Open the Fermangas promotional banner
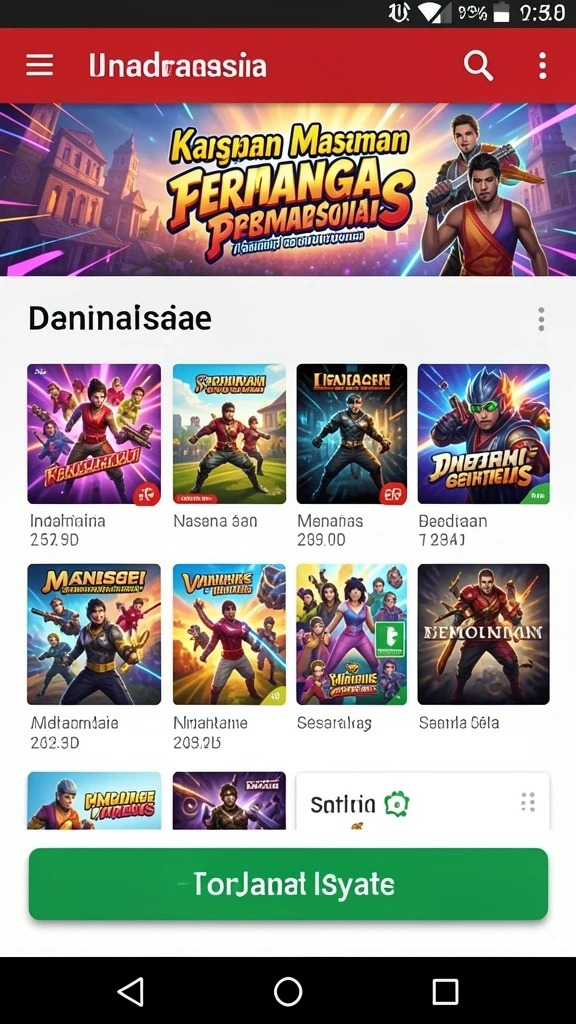 (x=288, y=189)
